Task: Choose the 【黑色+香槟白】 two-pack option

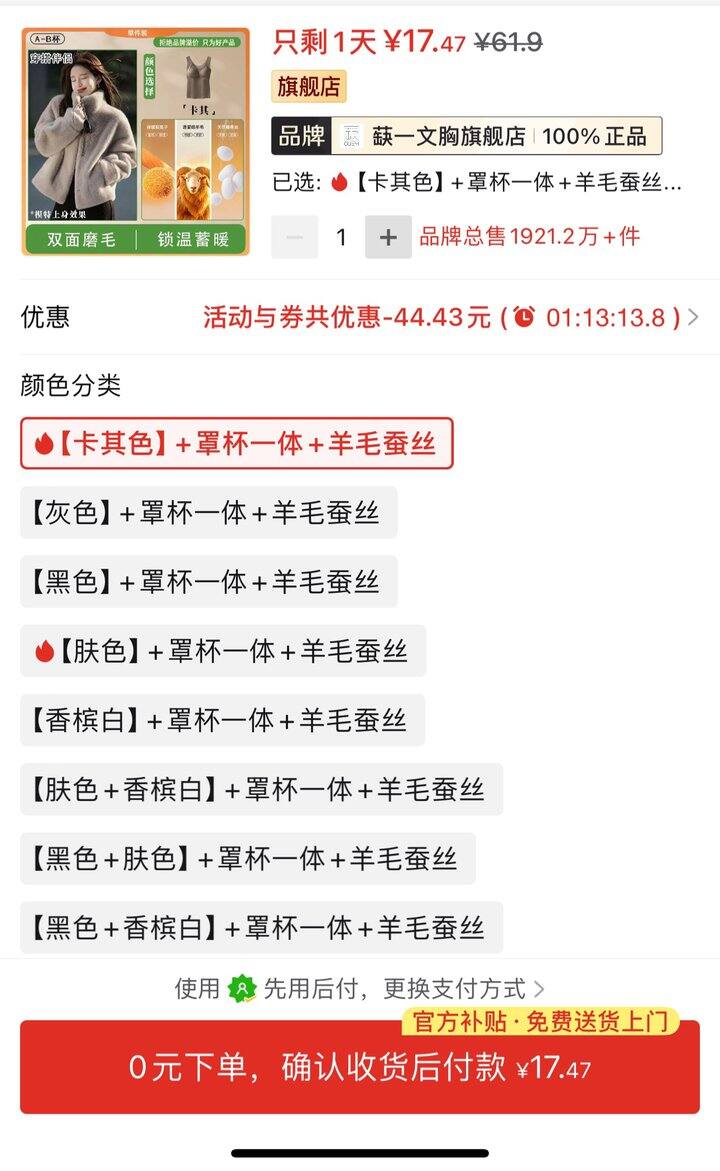Action: [x=261, y=928]
